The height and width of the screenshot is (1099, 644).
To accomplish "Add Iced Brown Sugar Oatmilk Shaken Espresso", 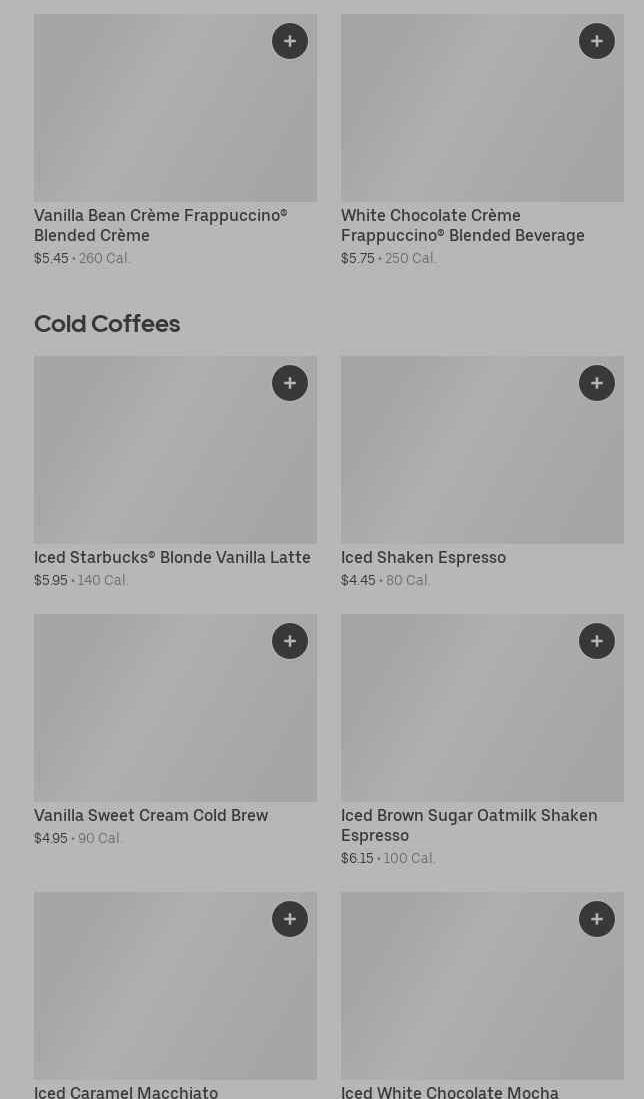I will pyautogui.click(x=597, y=641).
